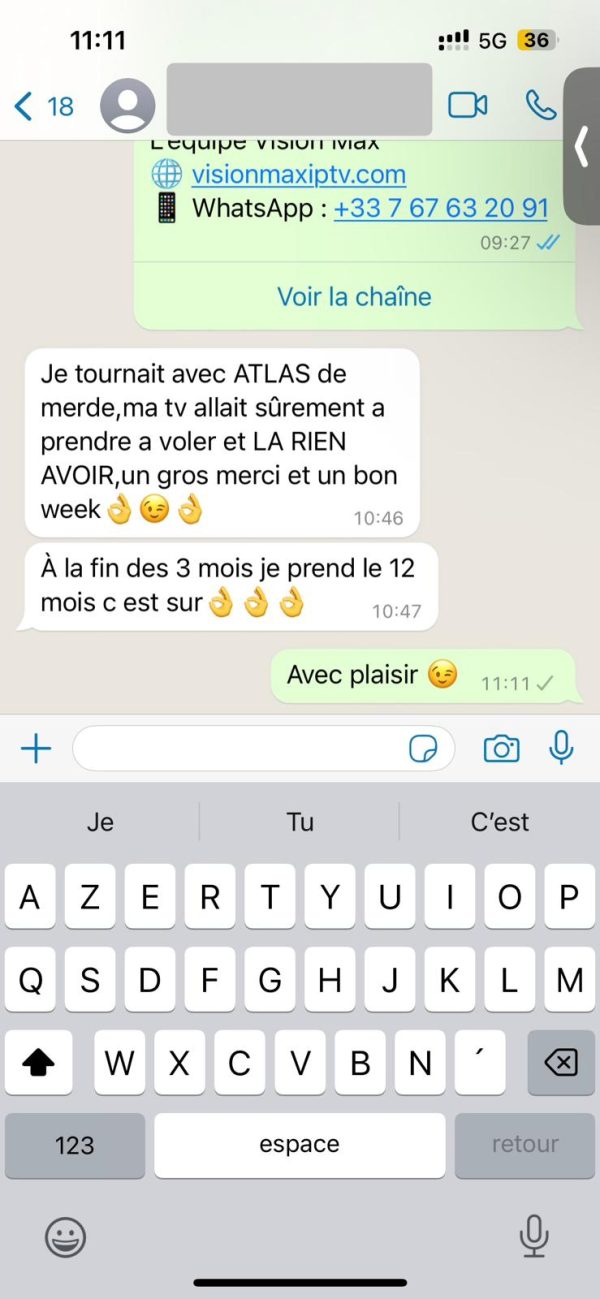Screen dimensions: 600x1299
Task: Record a voice message
Action: 561,747
